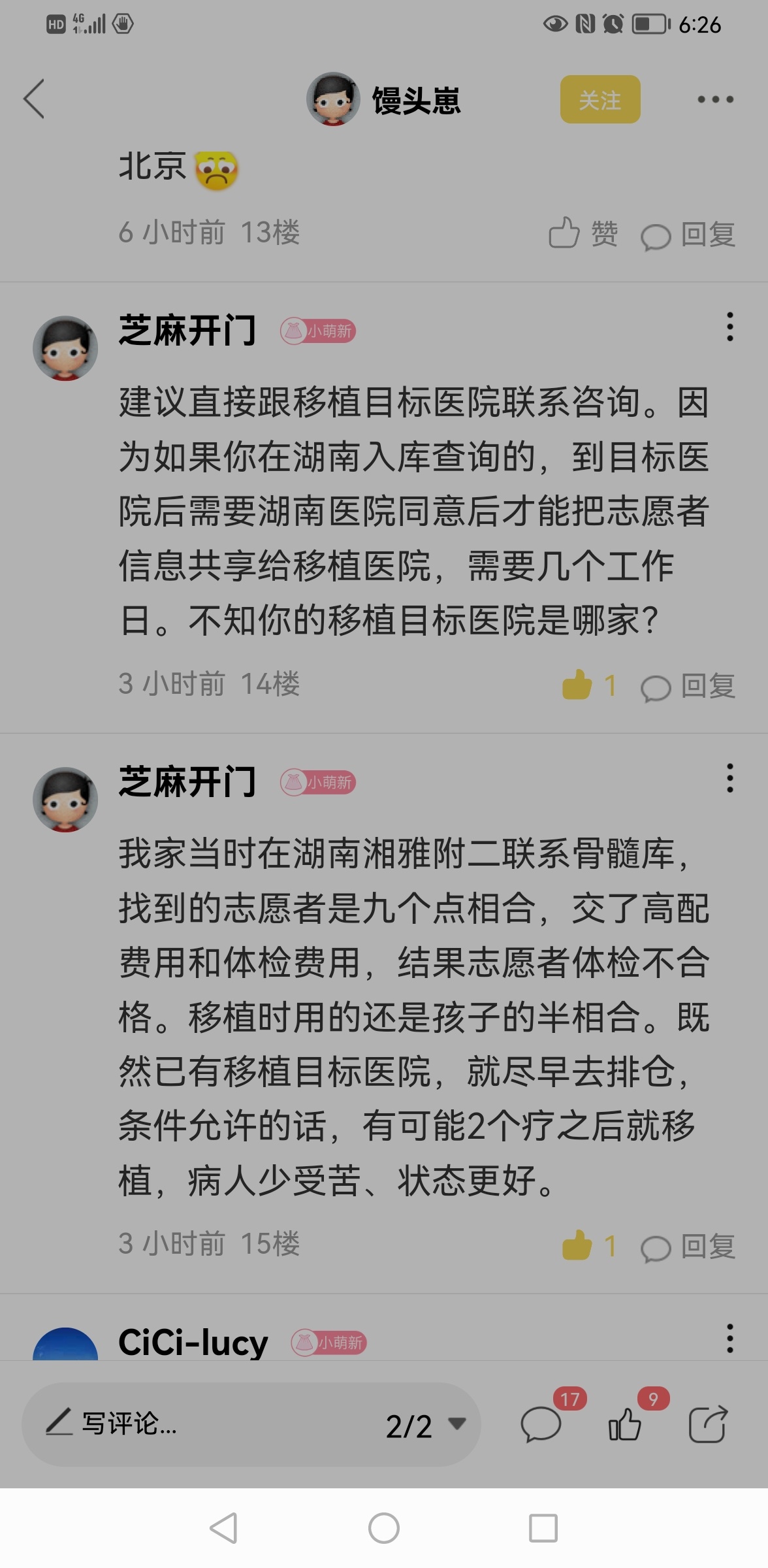Screen dimensions: 768x1568
Task: Open 馒头崽's profile from the header
Action: pyautogui.click(x=384, y=100)
